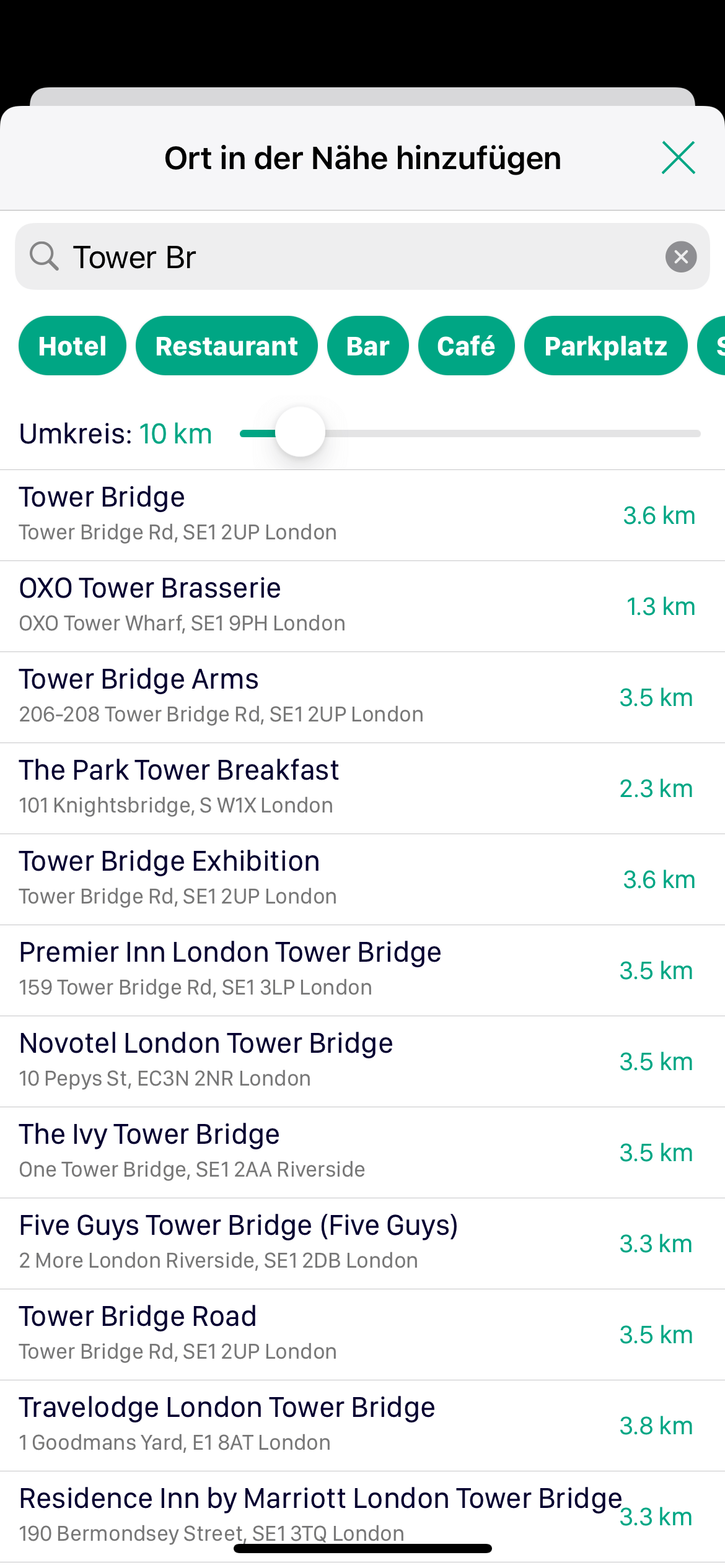
Task: Tap the Umkreis radius slider handle
Action: pos(300,432)
